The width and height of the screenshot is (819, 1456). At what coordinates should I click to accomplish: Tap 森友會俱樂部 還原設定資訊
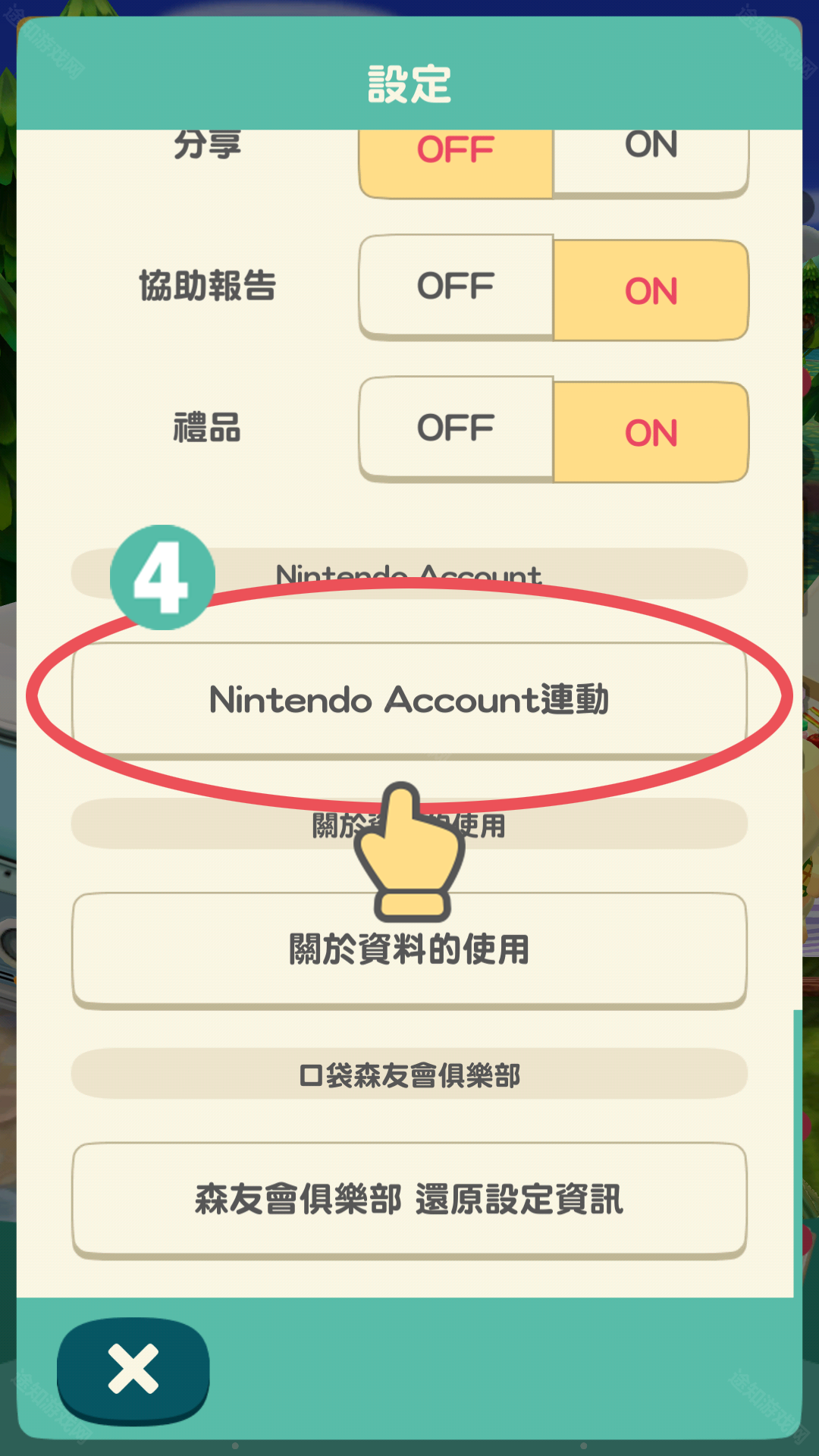tap(409, 1200)
